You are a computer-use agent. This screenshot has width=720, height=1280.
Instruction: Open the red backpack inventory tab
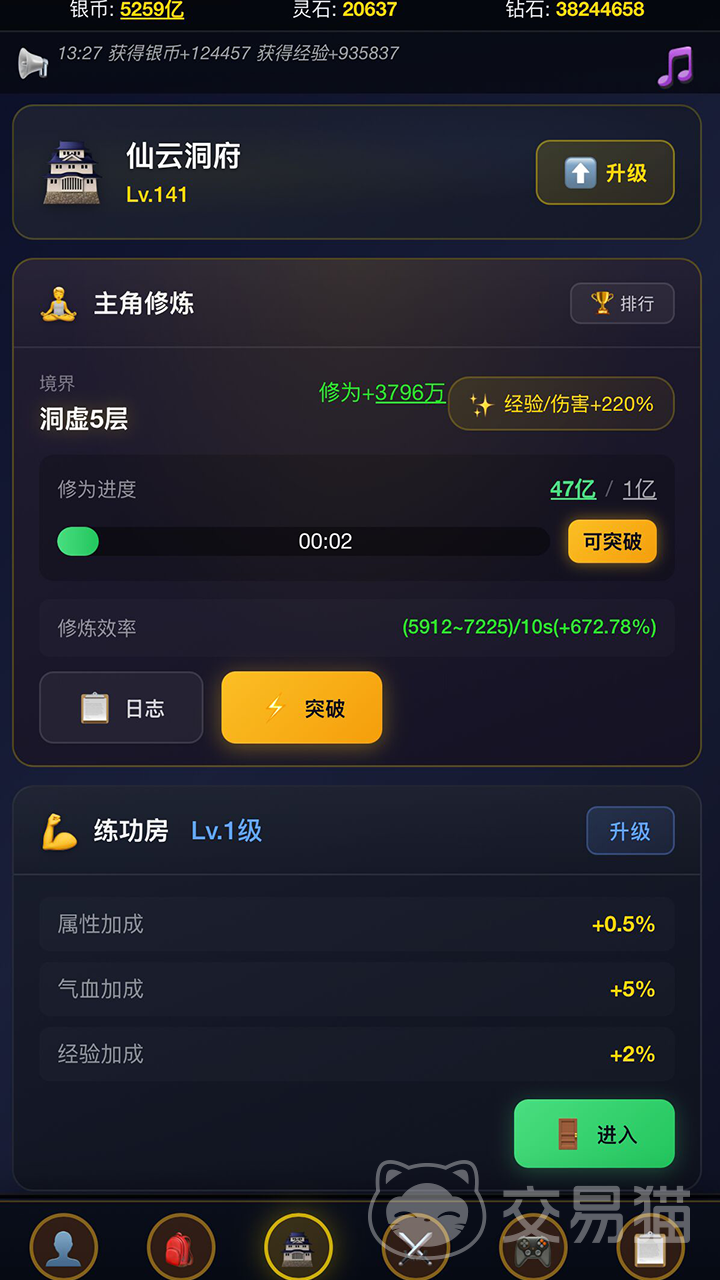(x=181, y=1247)
